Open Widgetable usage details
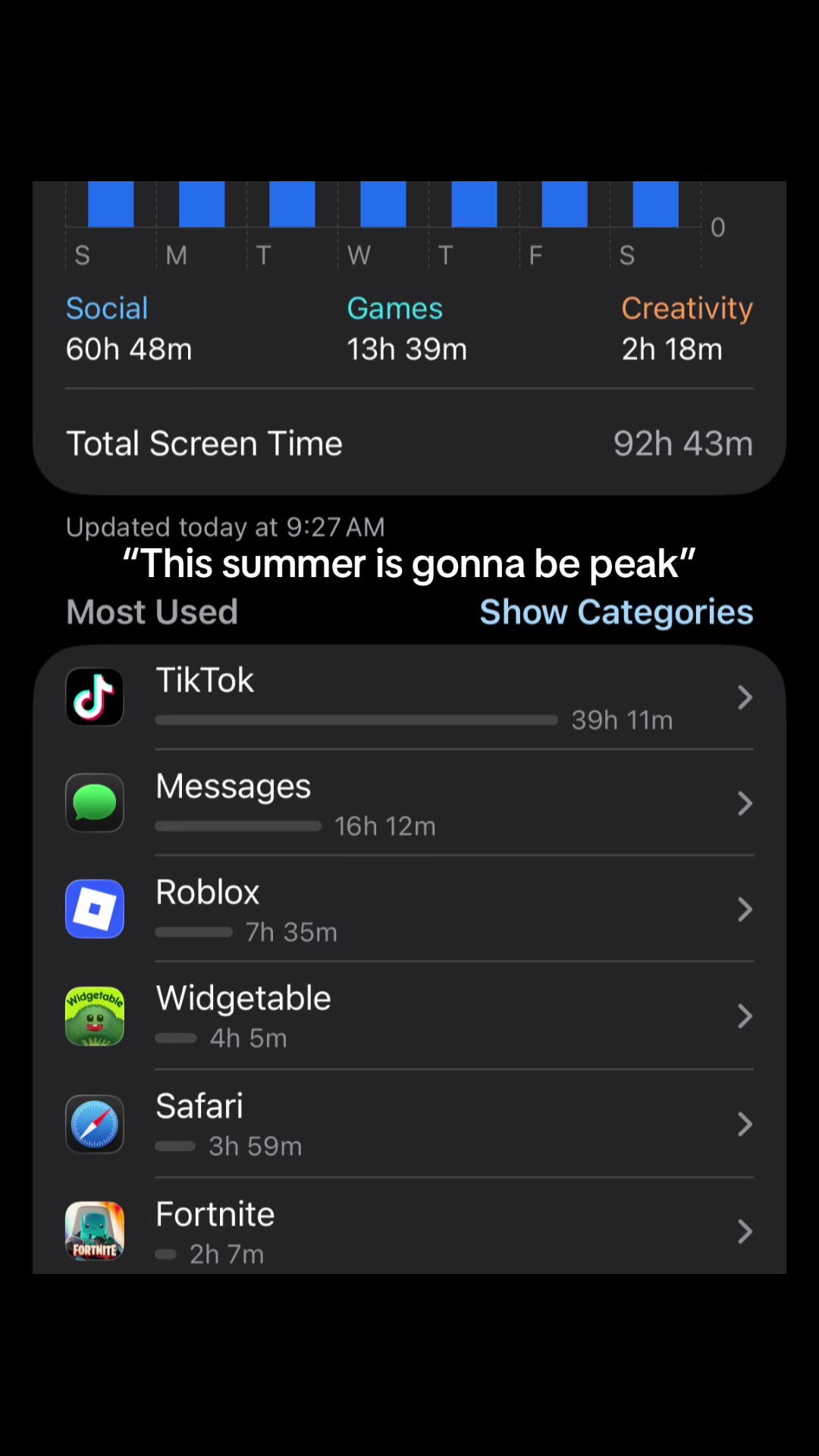This screenshot has height=1456, width=819. coord(409,1016)
